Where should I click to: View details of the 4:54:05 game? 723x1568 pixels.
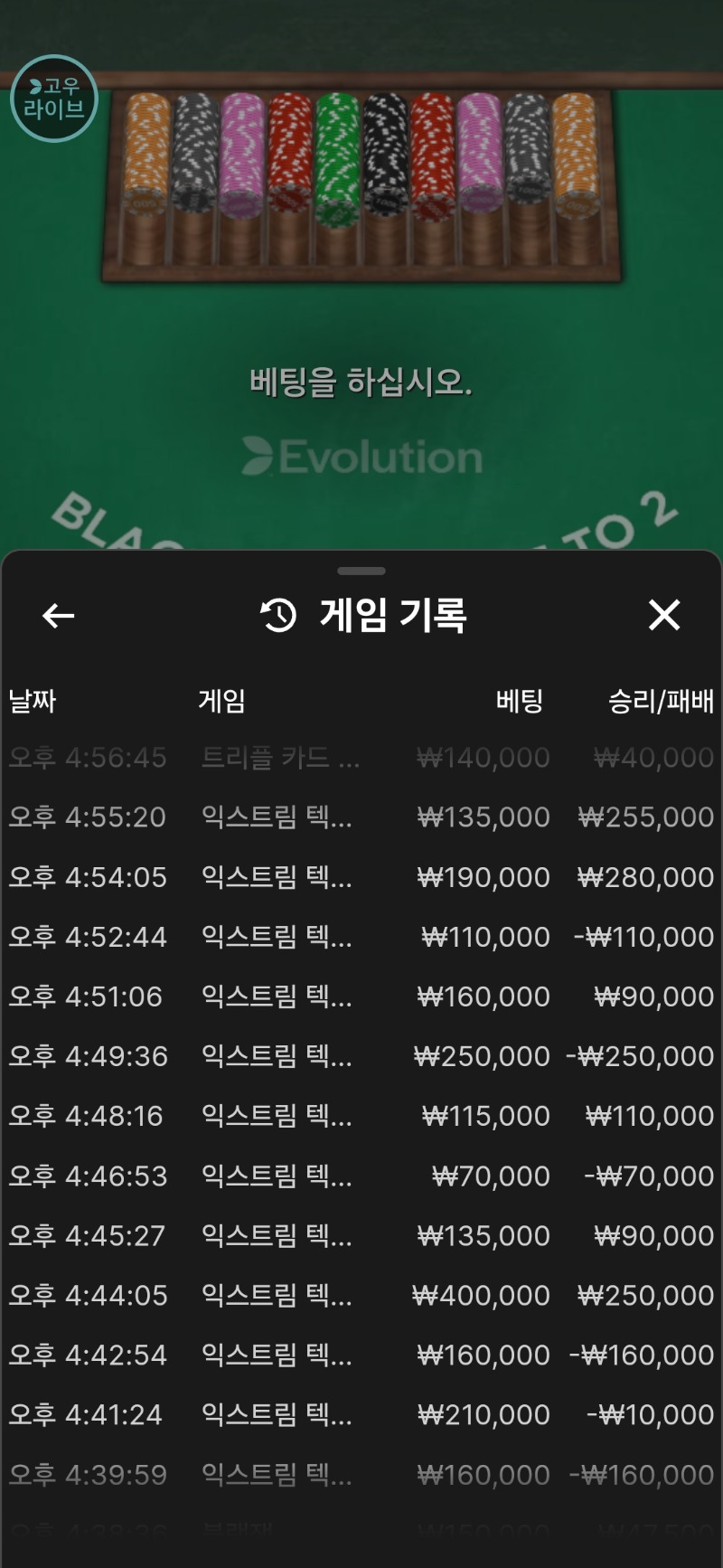tap(361, 877)
